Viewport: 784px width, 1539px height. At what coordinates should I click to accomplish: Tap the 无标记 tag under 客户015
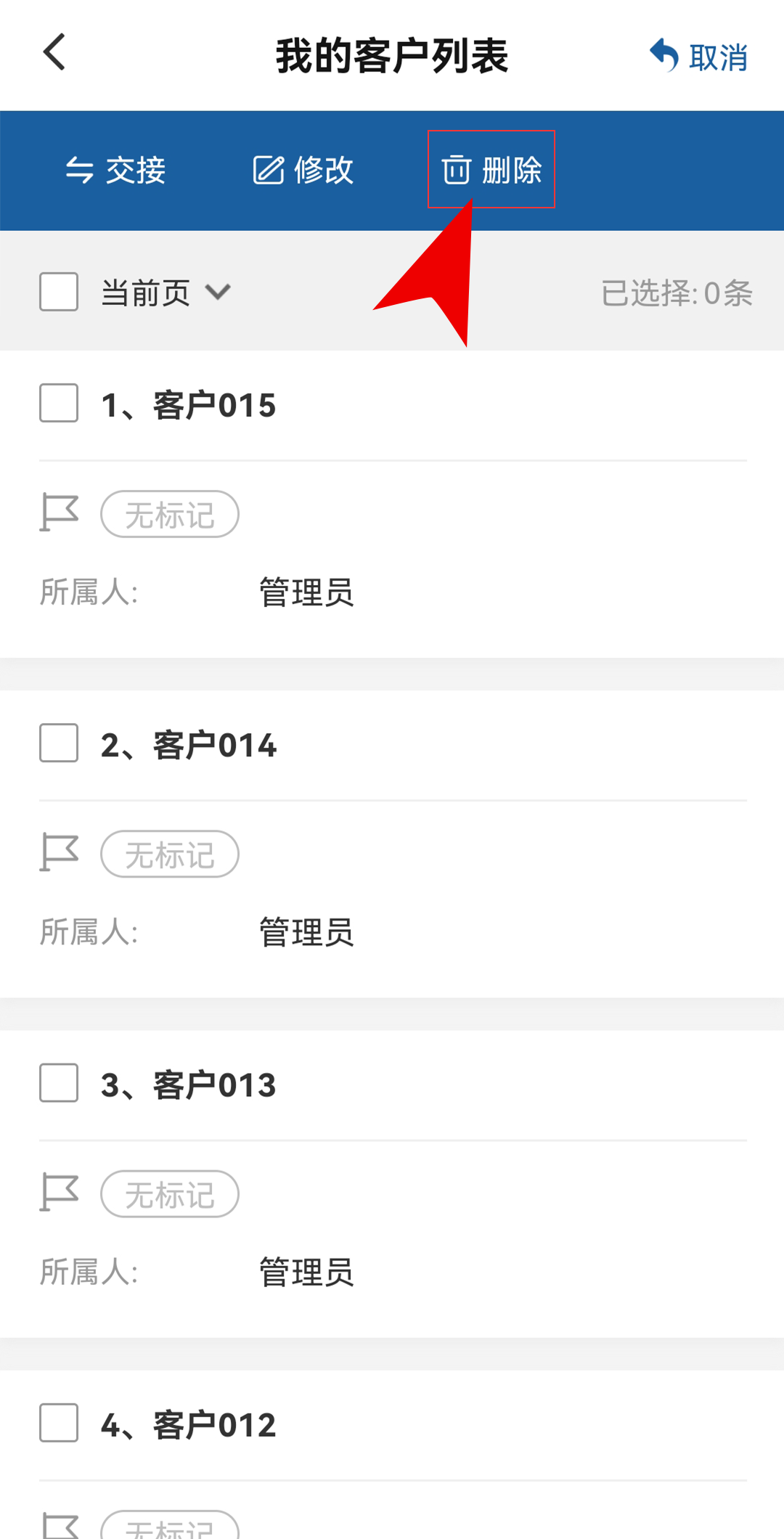pos(170,514)
